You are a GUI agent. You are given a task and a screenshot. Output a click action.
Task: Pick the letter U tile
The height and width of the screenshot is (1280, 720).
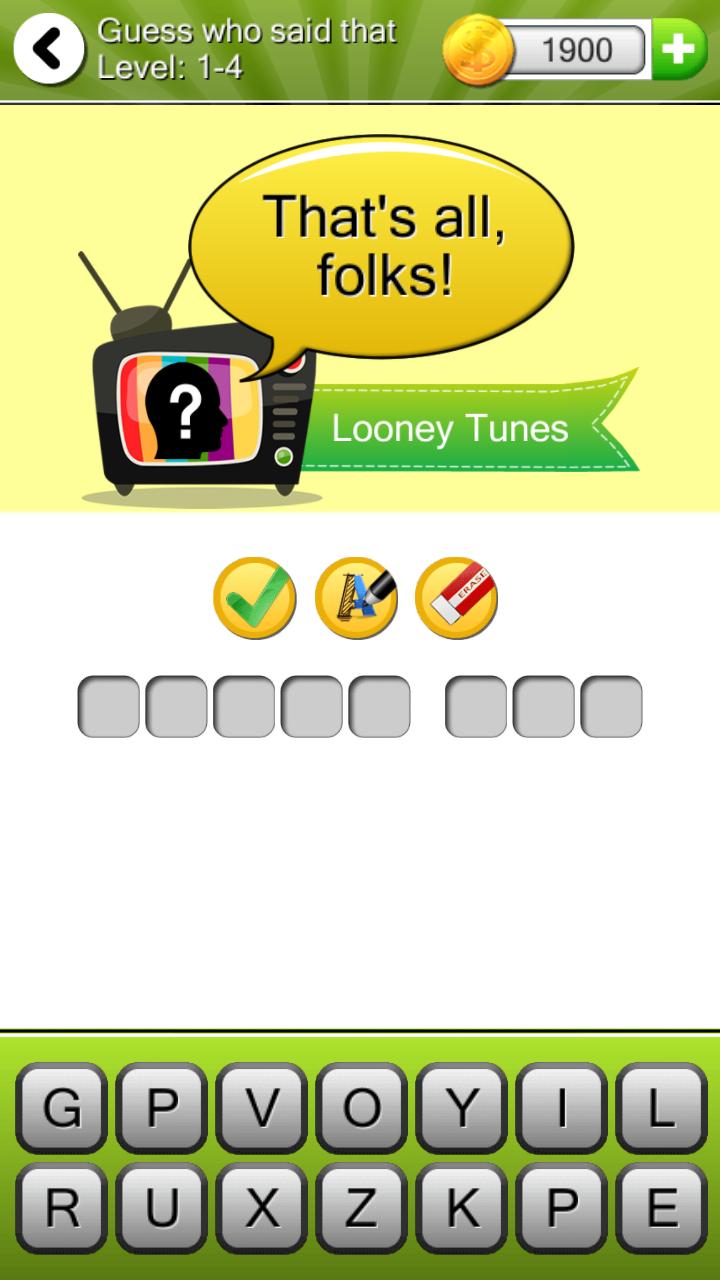click(x=161, y=1208)
